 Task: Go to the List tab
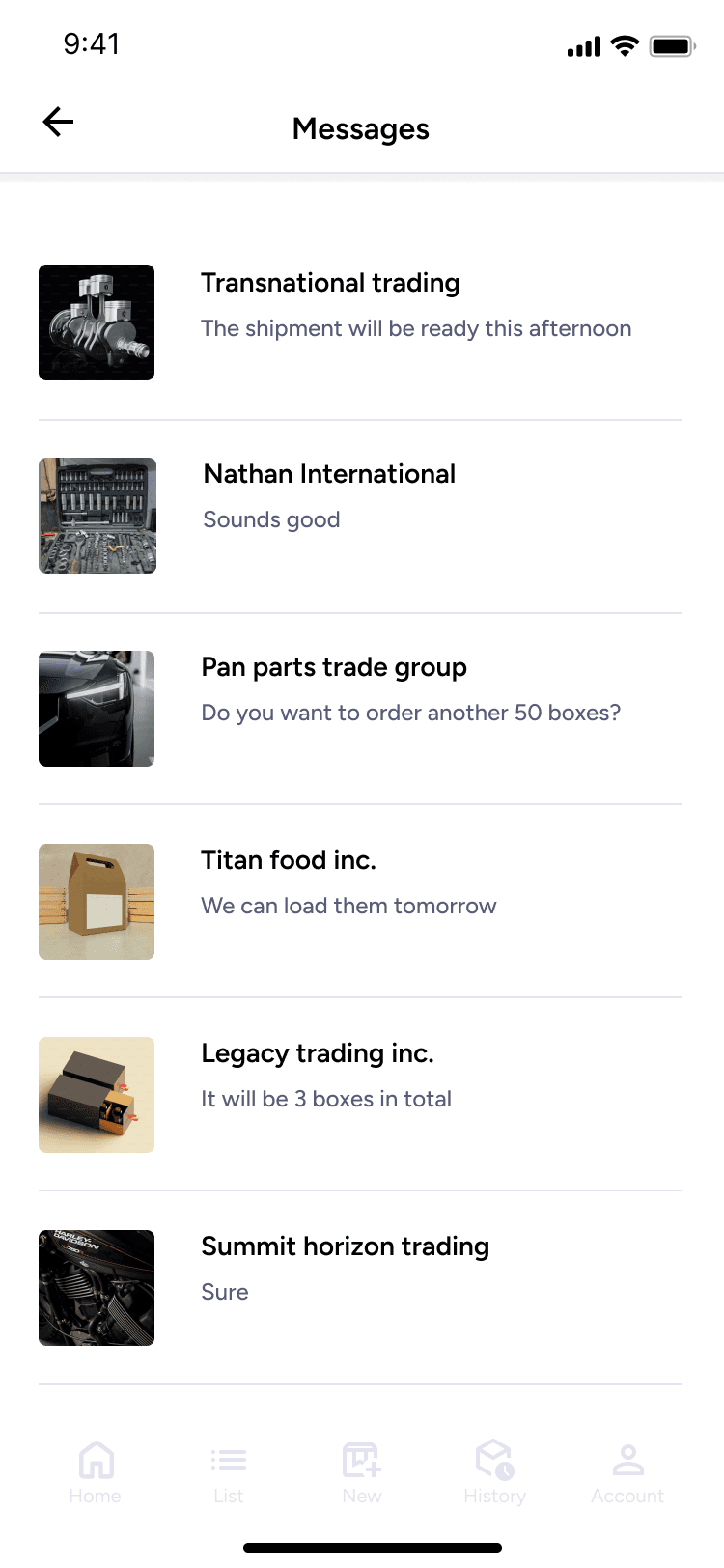(229, 1472)
